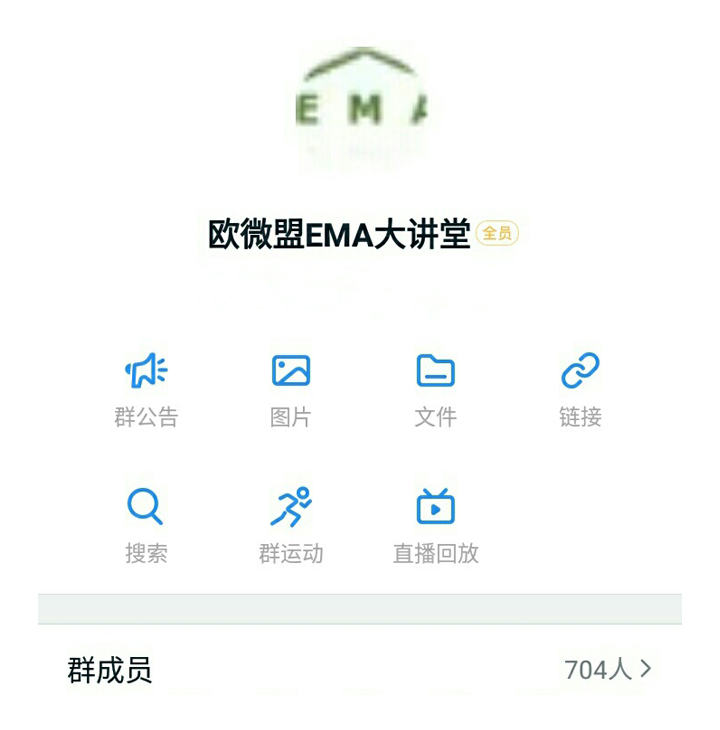
Task: Open 群运动 group sports
Action: [291, 525]
